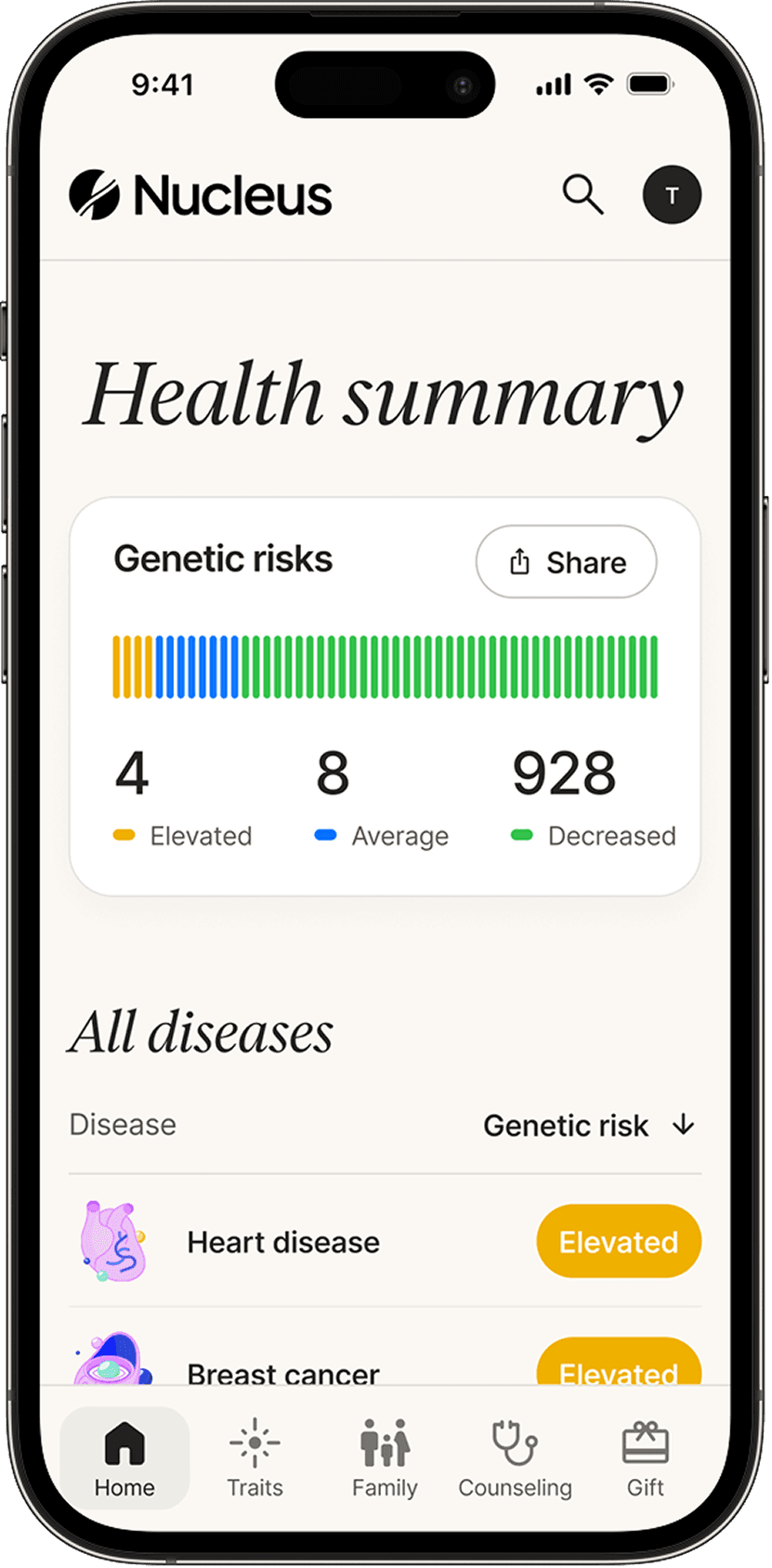Sort diseases by Genetic risk
This screenshot has width=772, height=1568.
589,1125
